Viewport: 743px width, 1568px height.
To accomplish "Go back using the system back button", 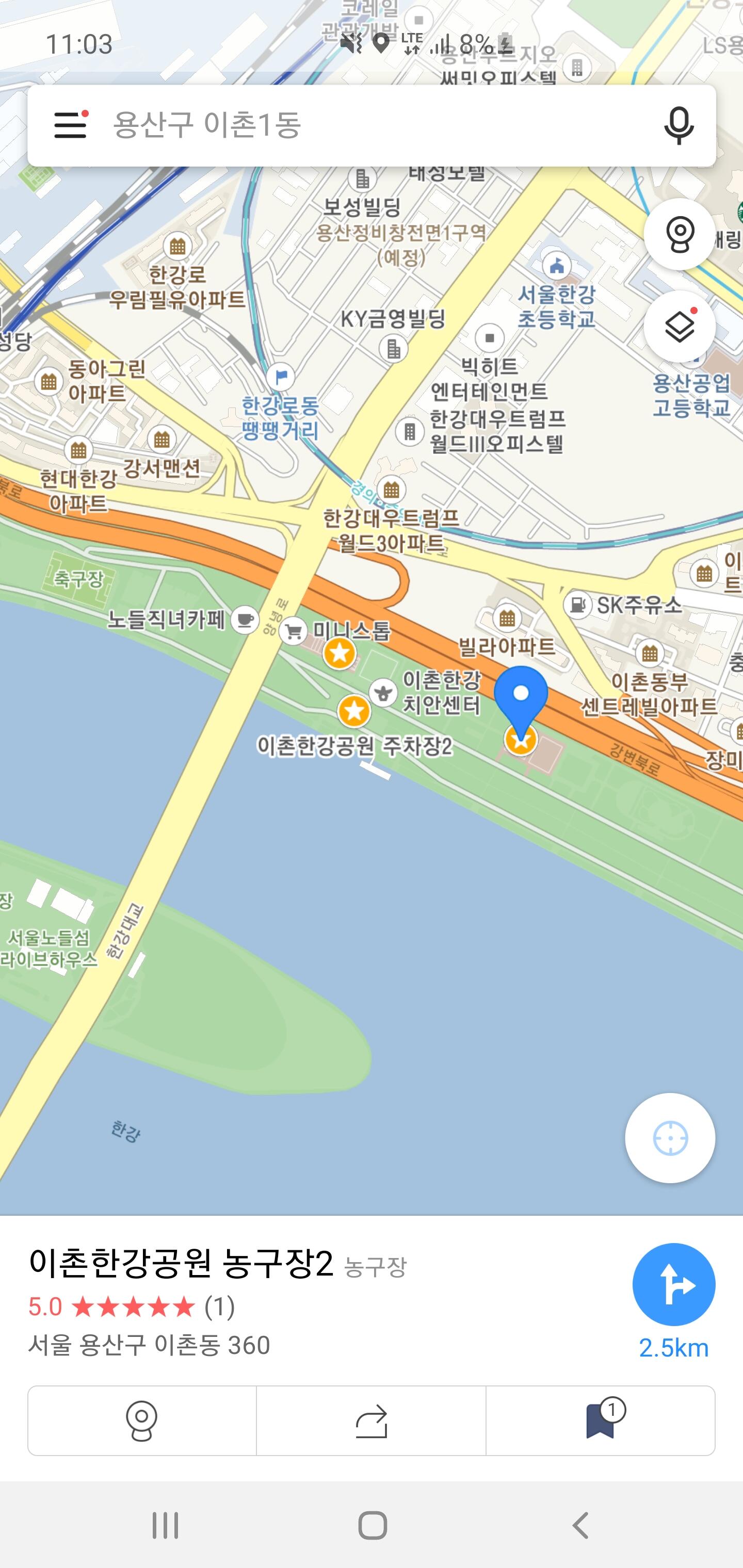I will (x=581, y=1525).
